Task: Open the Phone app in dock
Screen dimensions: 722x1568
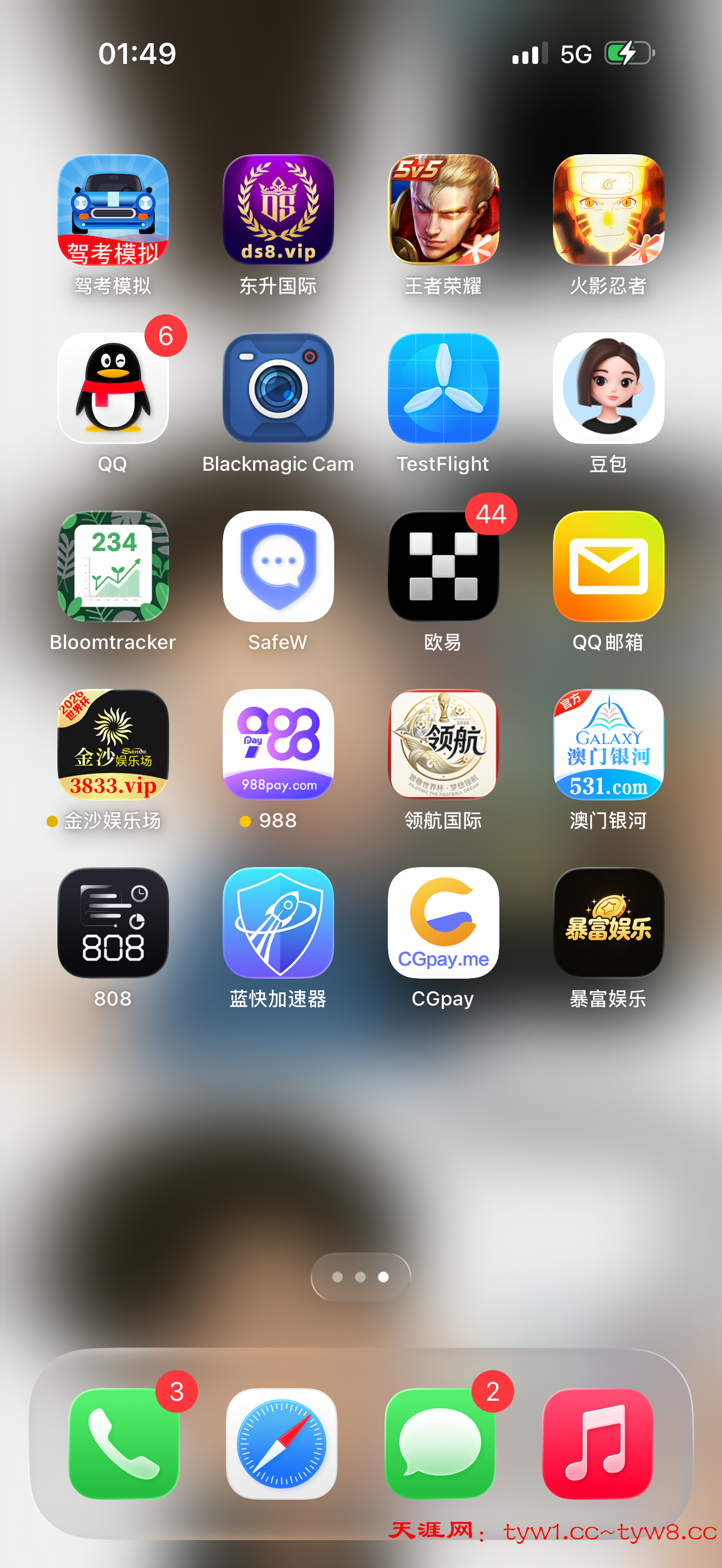Action: click(124, 1443)
